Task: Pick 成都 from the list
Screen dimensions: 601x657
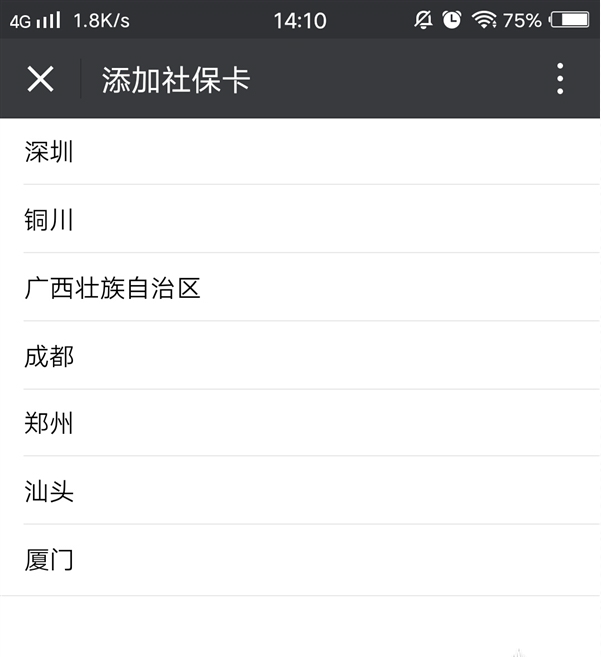Action: 50,356
